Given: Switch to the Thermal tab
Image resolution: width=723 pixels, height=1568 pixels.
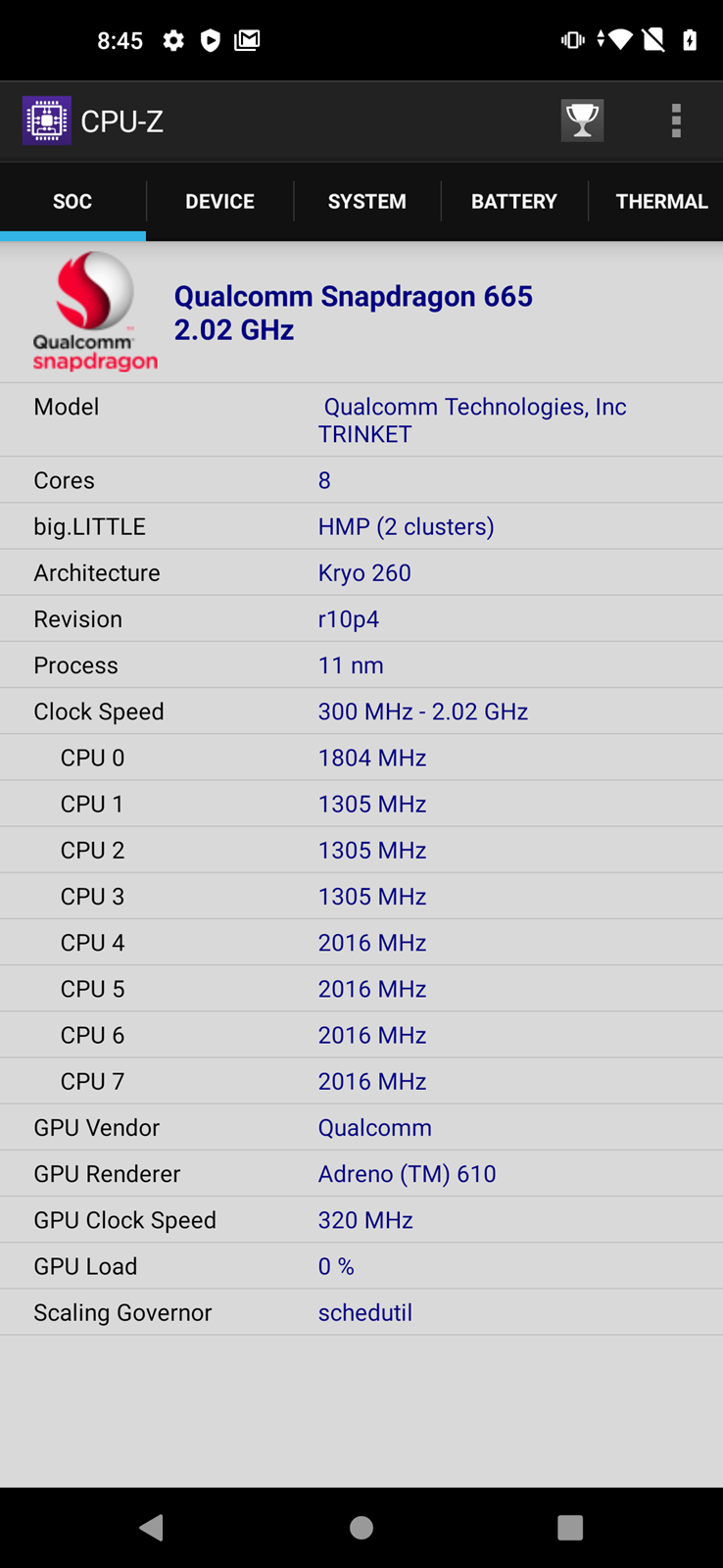Looking at the screenshot, I should (660, 202).
